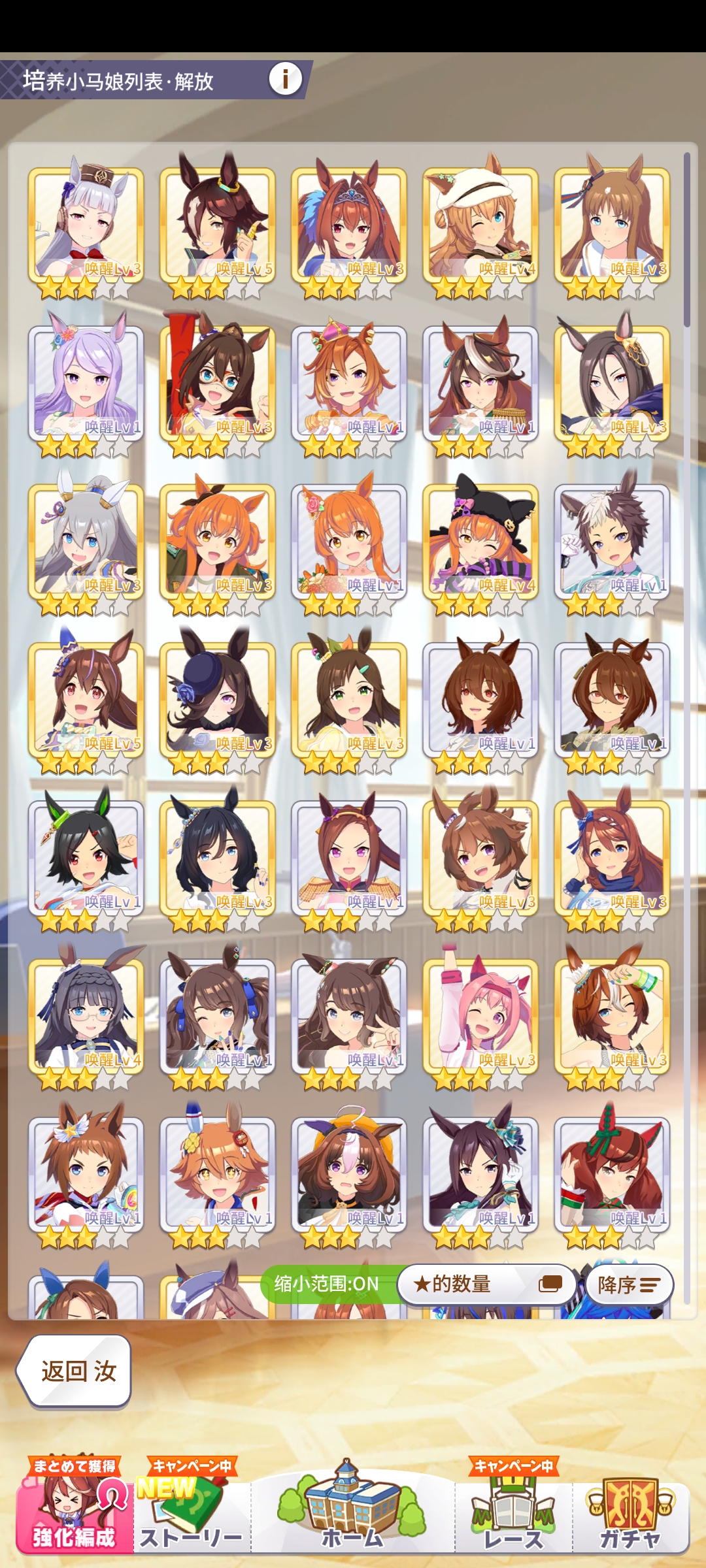The image size is (706, 1568).
Task: Select the girl in the white beret
Action: point(480,225)
